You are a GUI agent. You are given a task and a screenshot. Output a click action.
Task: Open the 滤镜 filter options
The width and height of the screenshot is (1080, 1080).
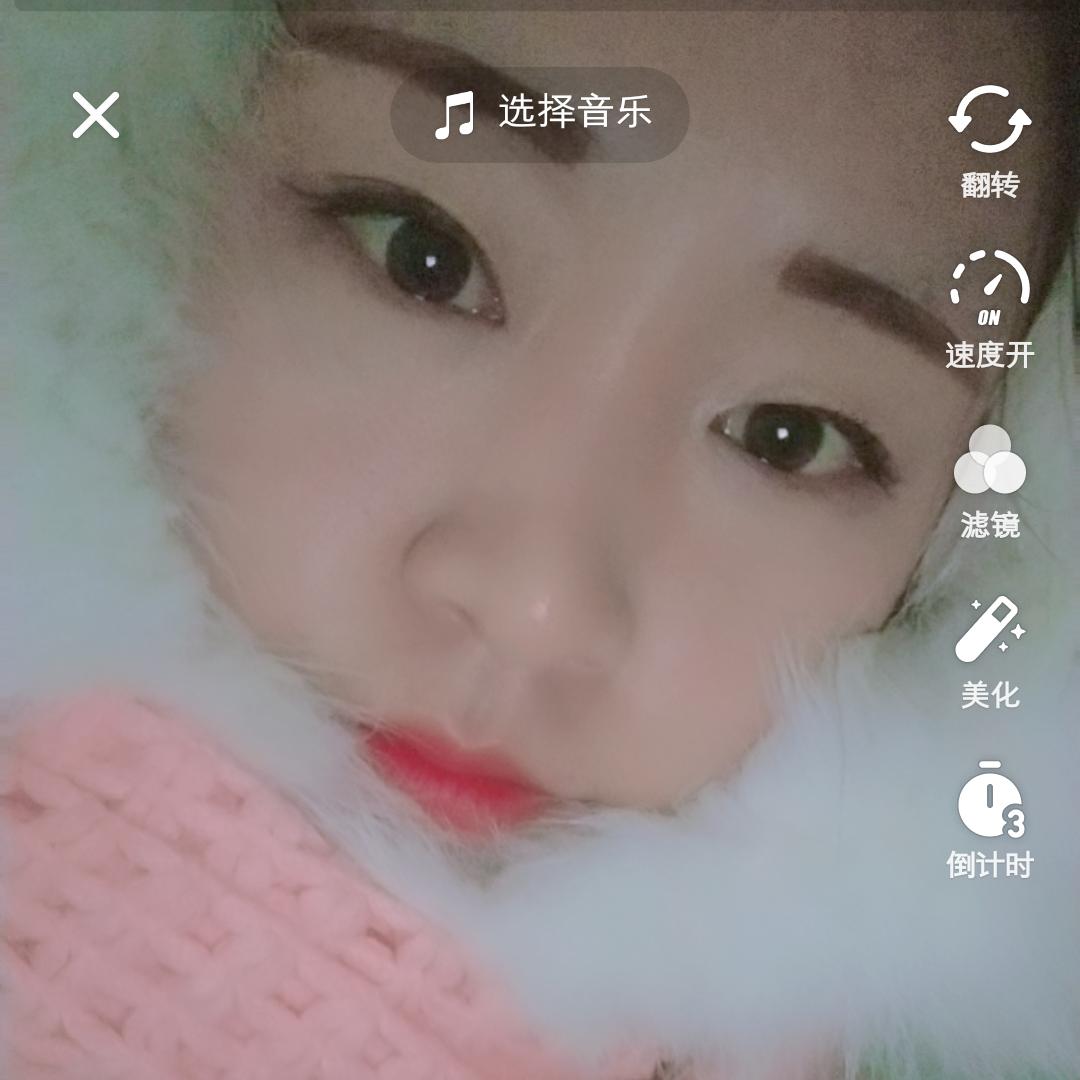(989, 478)
